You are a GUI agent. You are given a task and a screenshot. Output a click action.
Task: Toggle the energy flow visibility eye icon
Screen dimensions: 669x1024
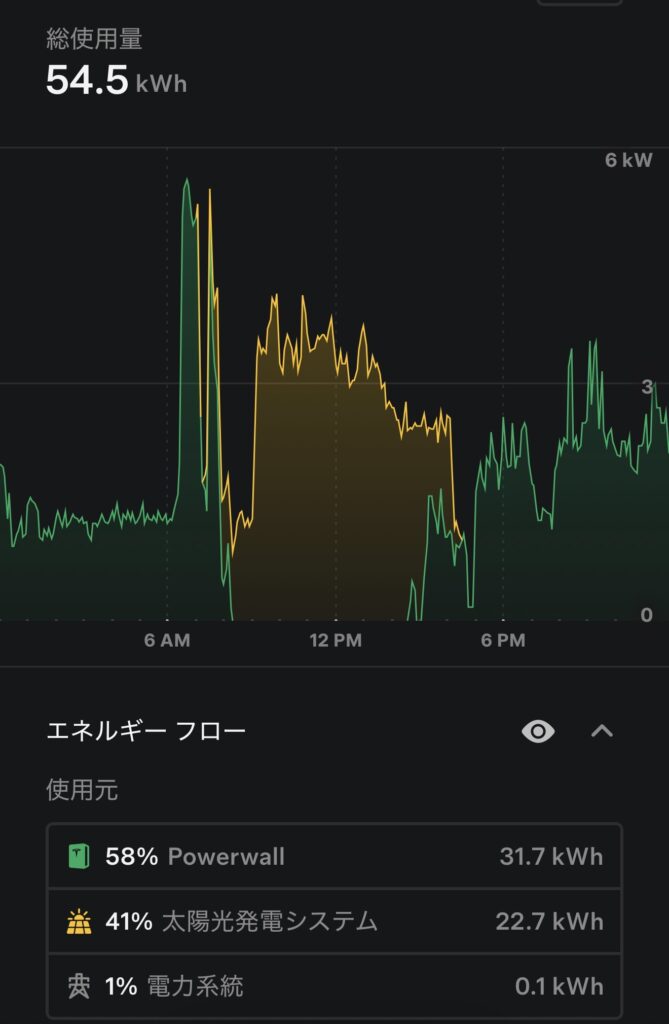[538, 732]
